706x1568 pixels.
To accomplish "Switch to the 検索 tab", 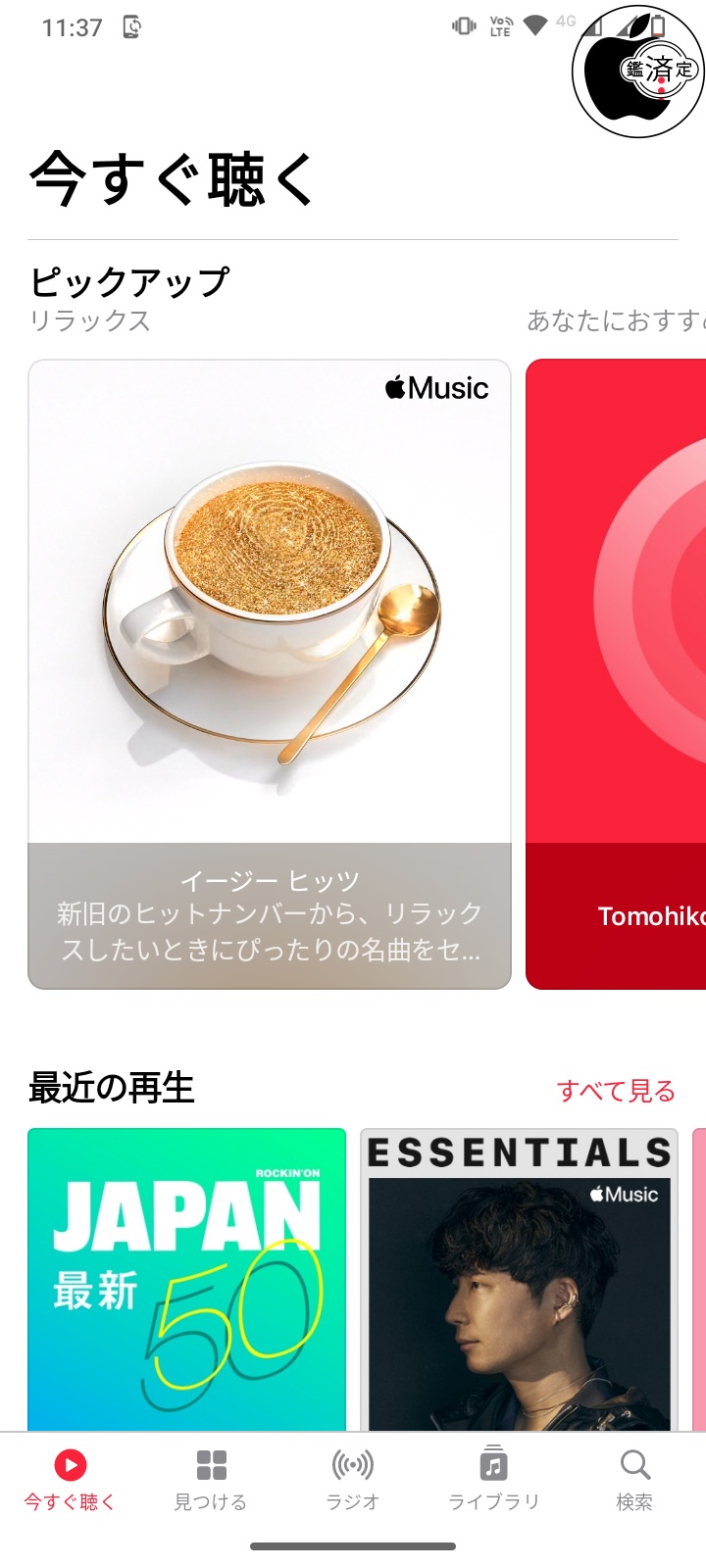I will click(x=634, y=1481).
